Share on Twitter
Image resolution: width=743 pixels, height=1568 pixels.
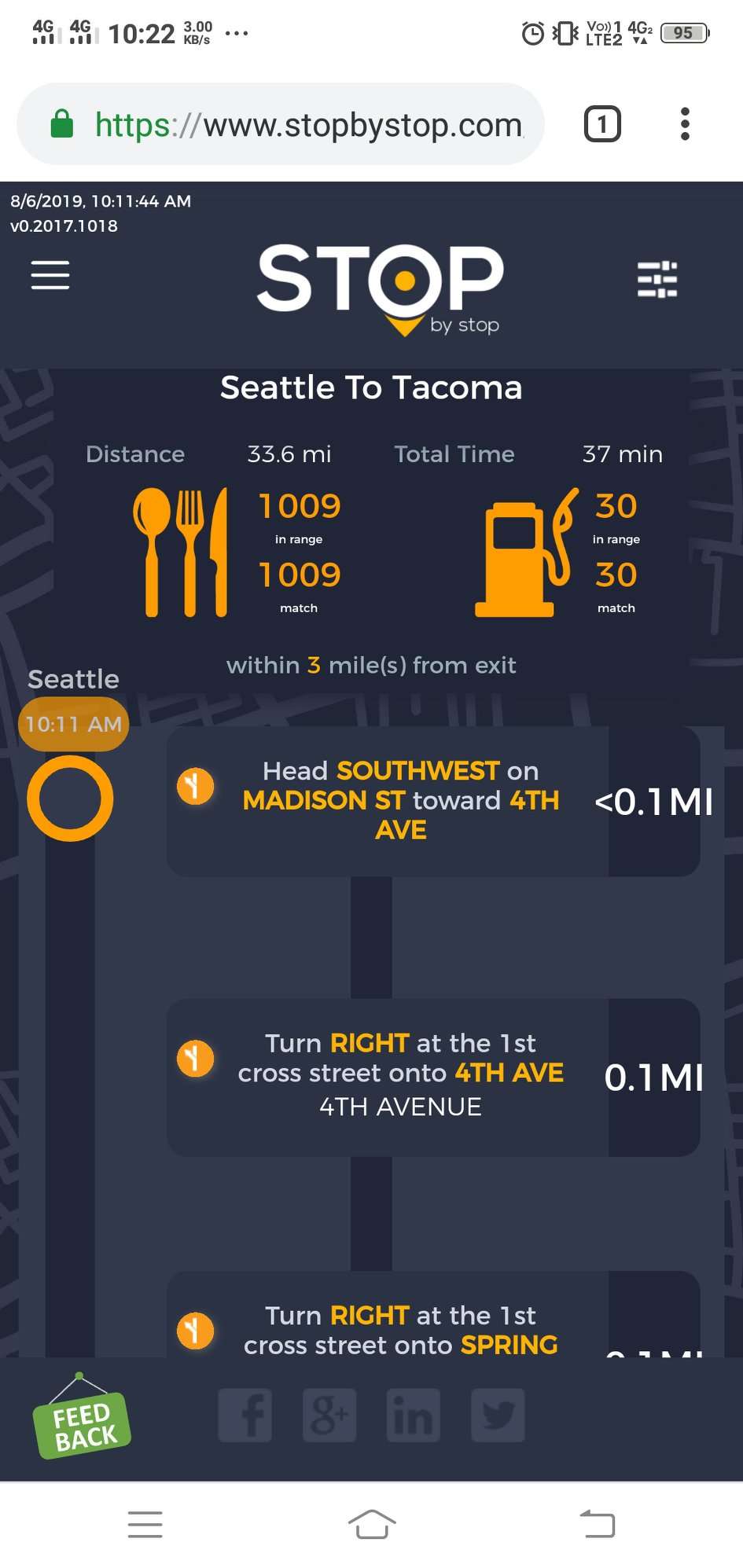pyautogui.click(x=498, y=1416)
